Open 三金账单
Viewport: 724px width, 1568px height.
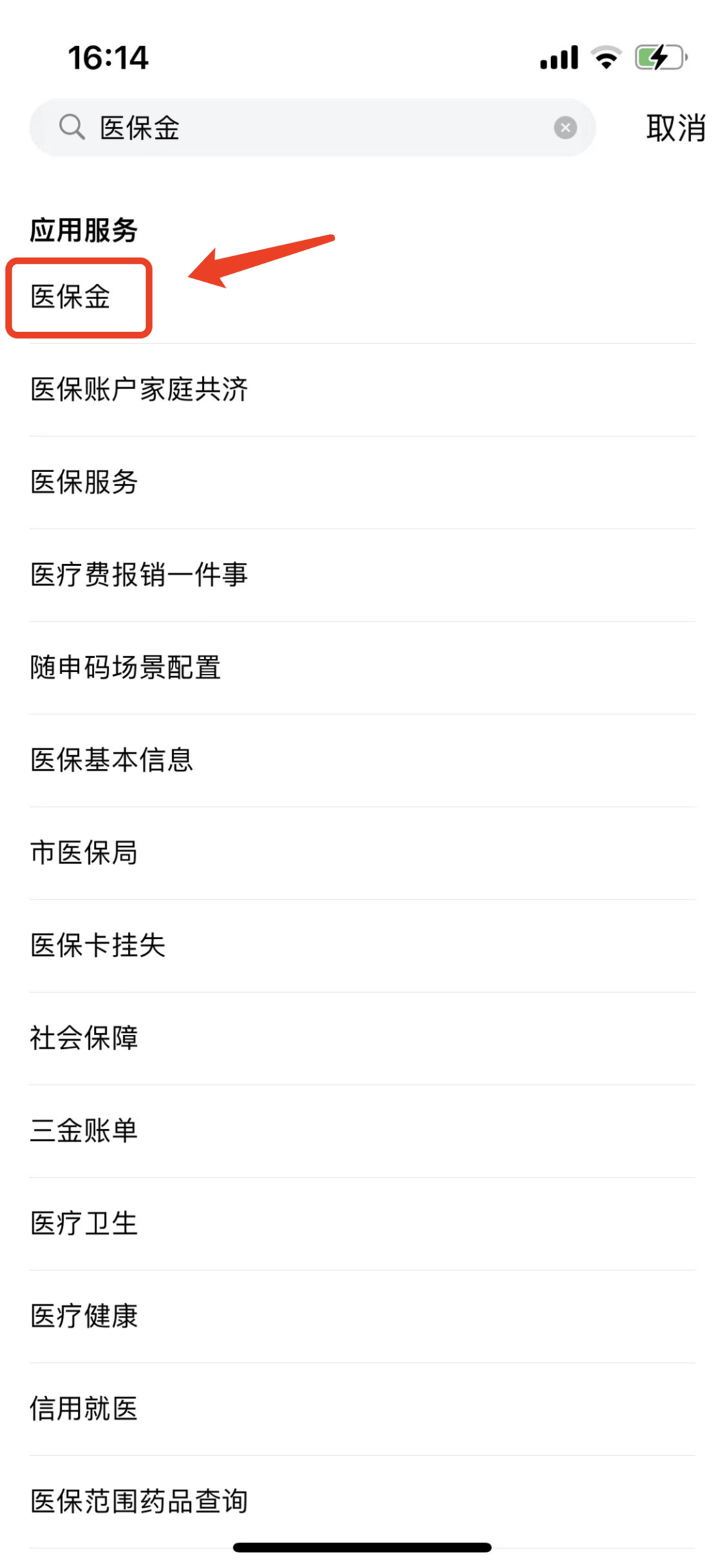(84, 1130)
